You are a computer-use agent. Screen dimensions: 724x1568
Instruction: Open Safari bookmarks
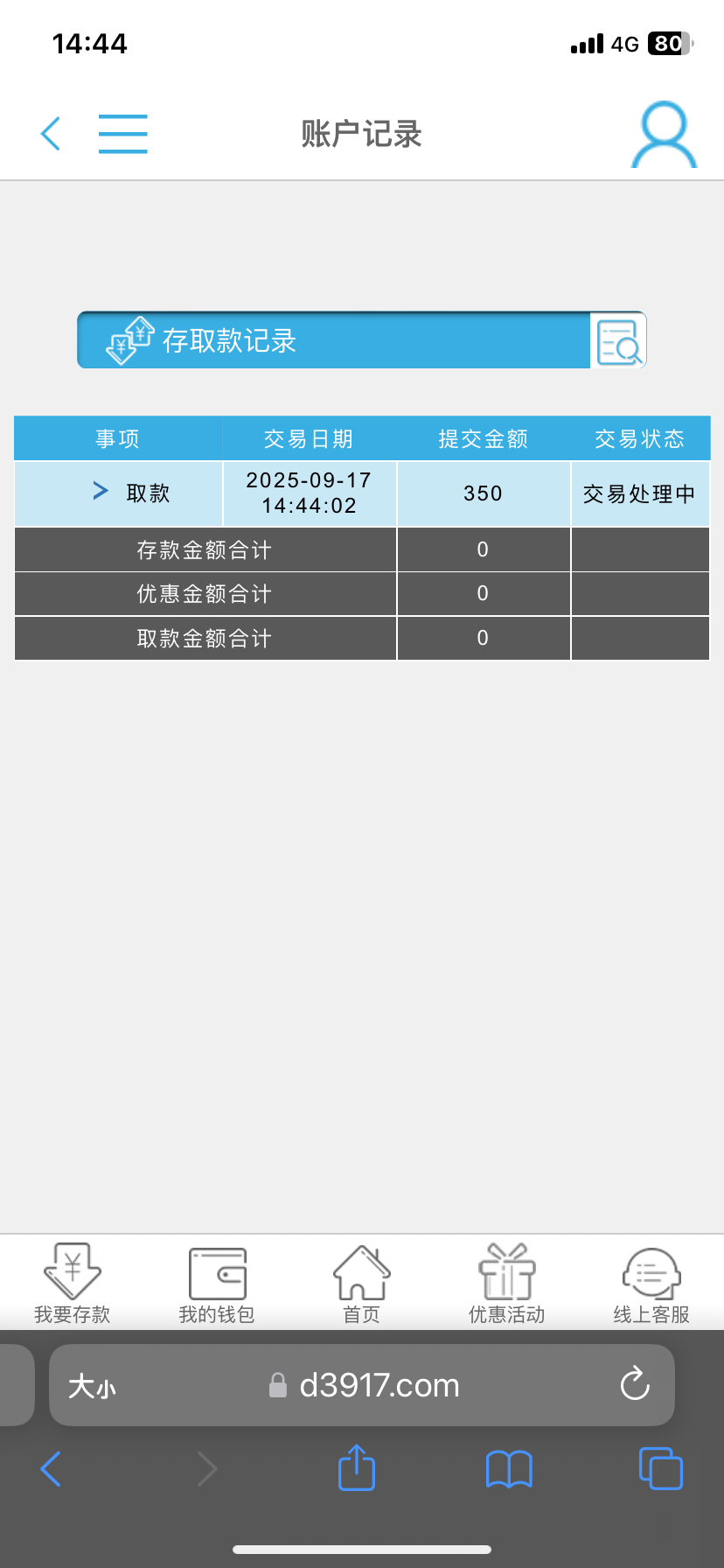pyautogui.click(x=509, y=1469)
